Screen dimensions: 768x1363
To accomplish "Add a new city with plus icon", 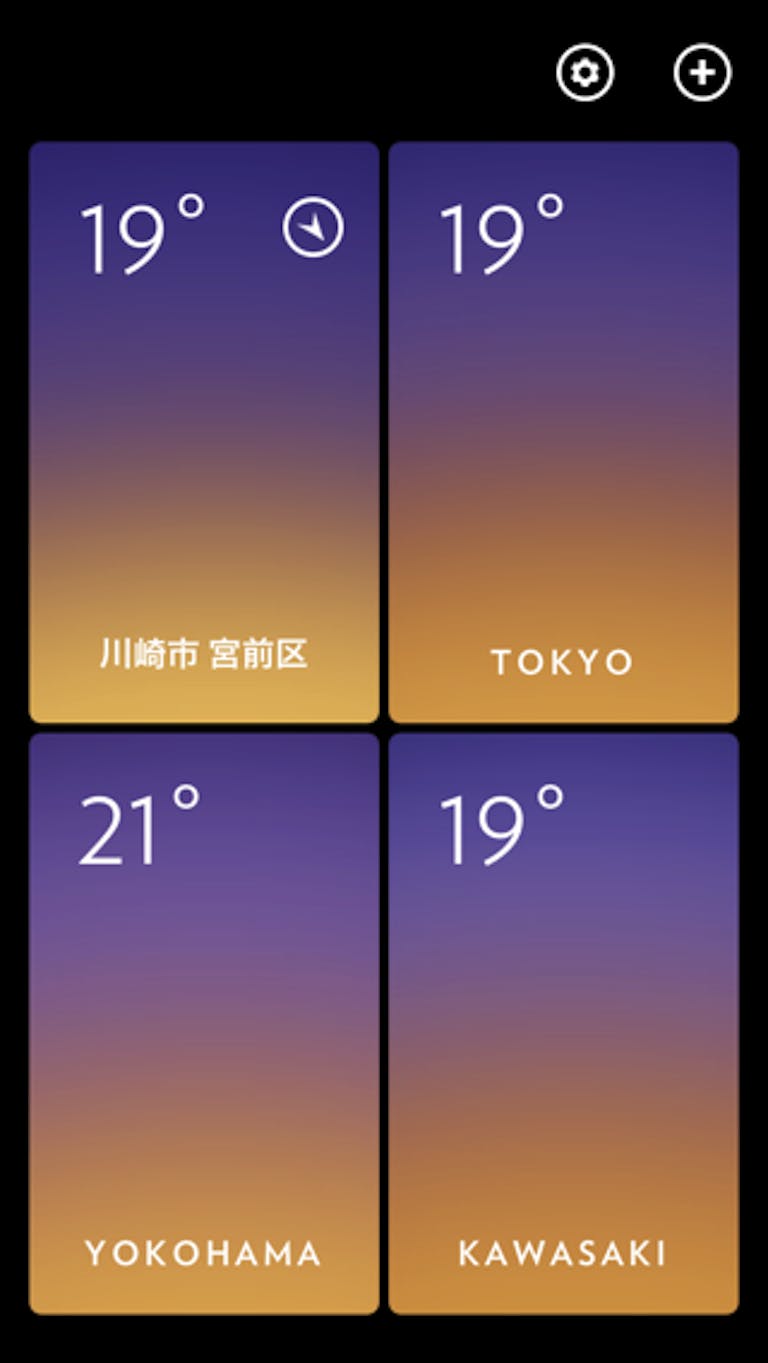I will coord(703,73).
